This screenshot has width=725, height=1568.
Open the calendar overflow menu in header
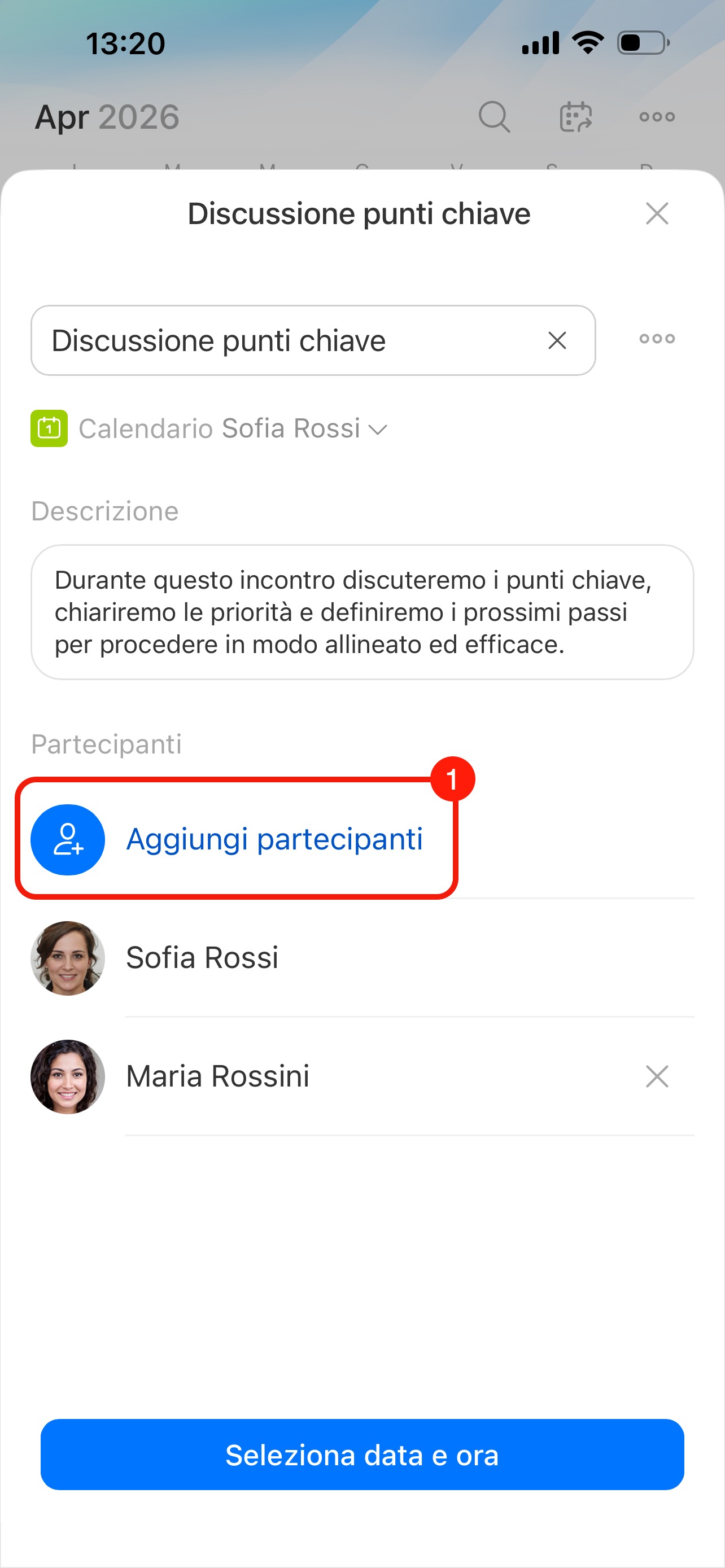tap(657, 116)
